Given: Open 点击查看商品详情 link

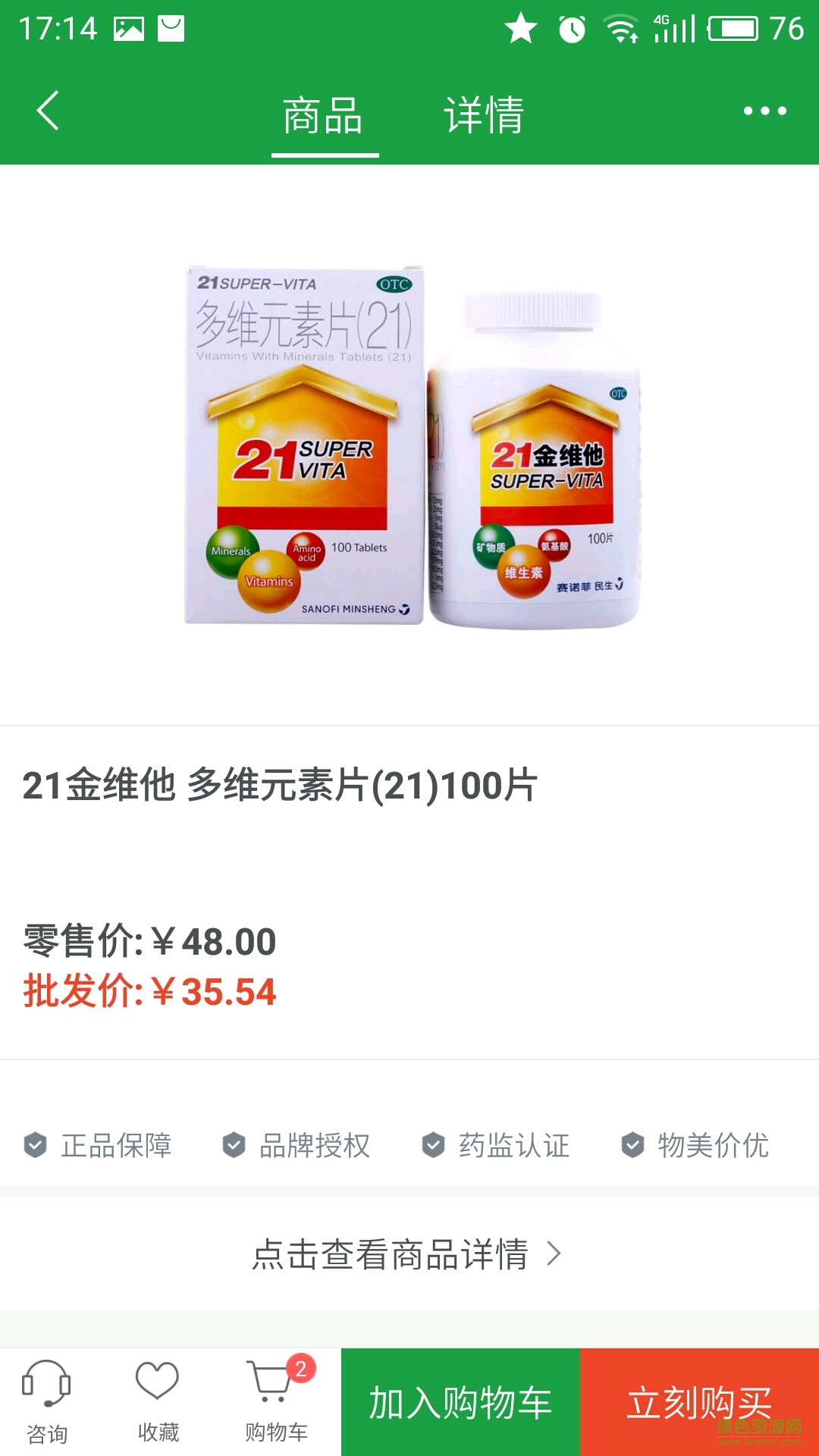Looking at the screenshot, I should (408, 1254).
